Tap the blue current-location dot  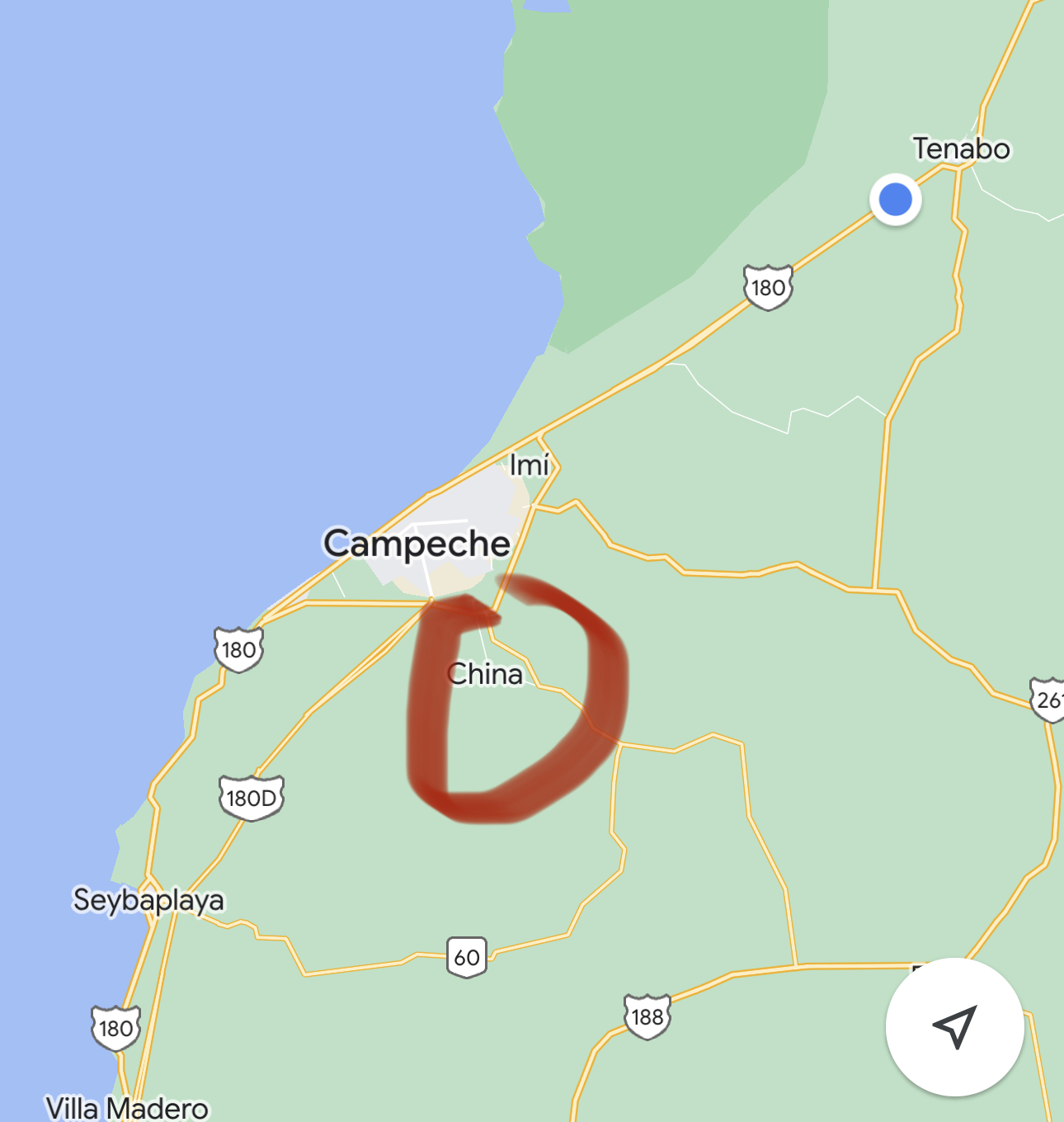pos(895,200)
